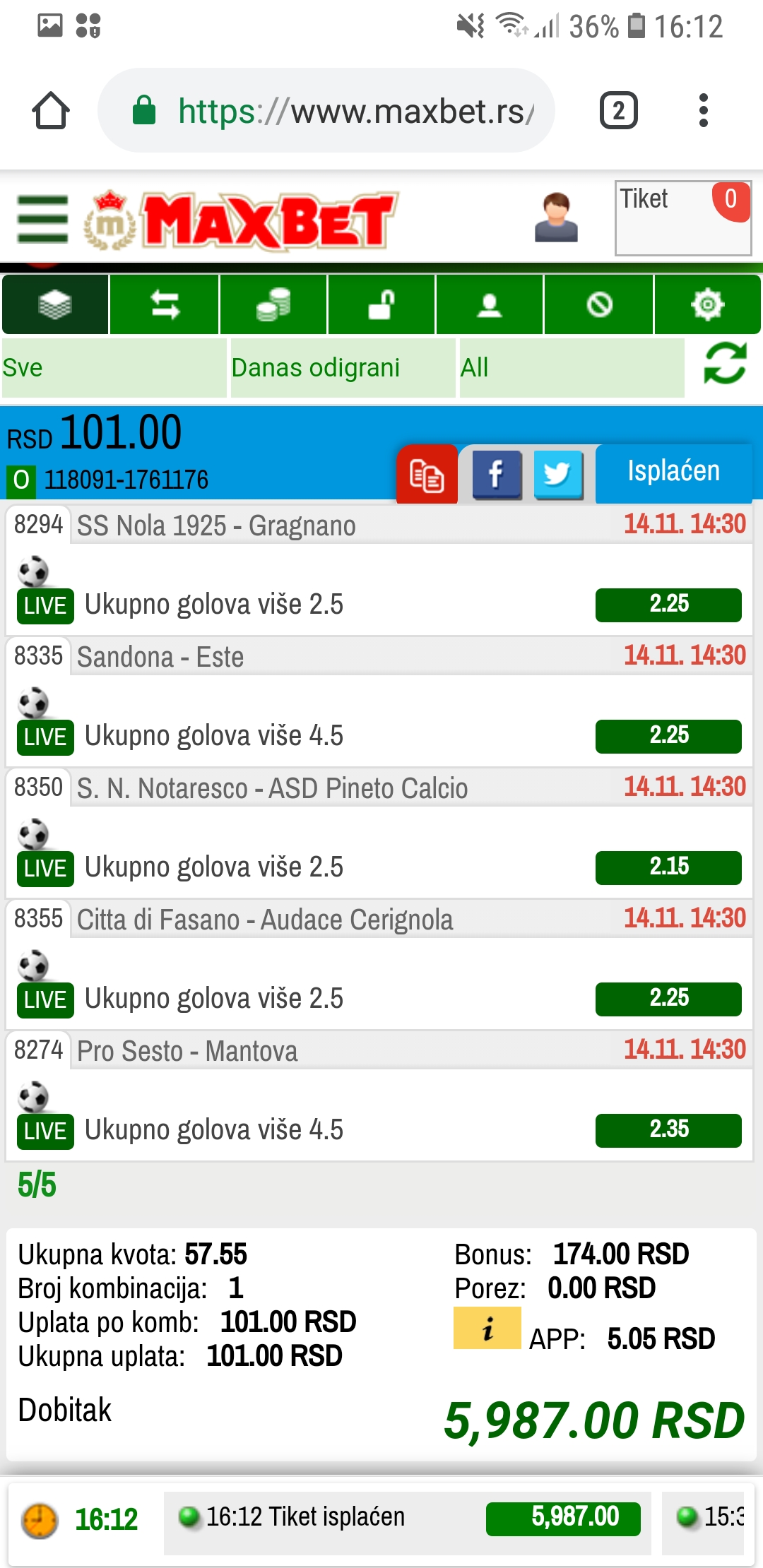Open the coins toolbar tab

pos(273,304)
